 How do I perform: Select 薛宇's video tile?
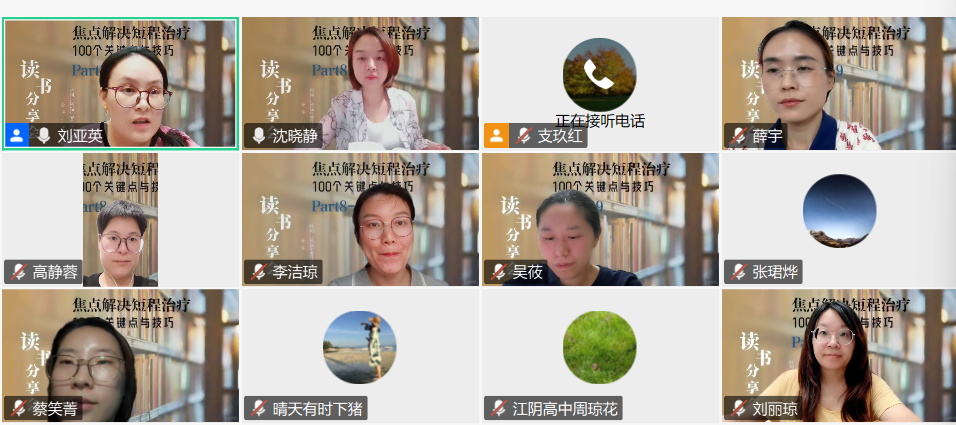click(x=838, y=83)
